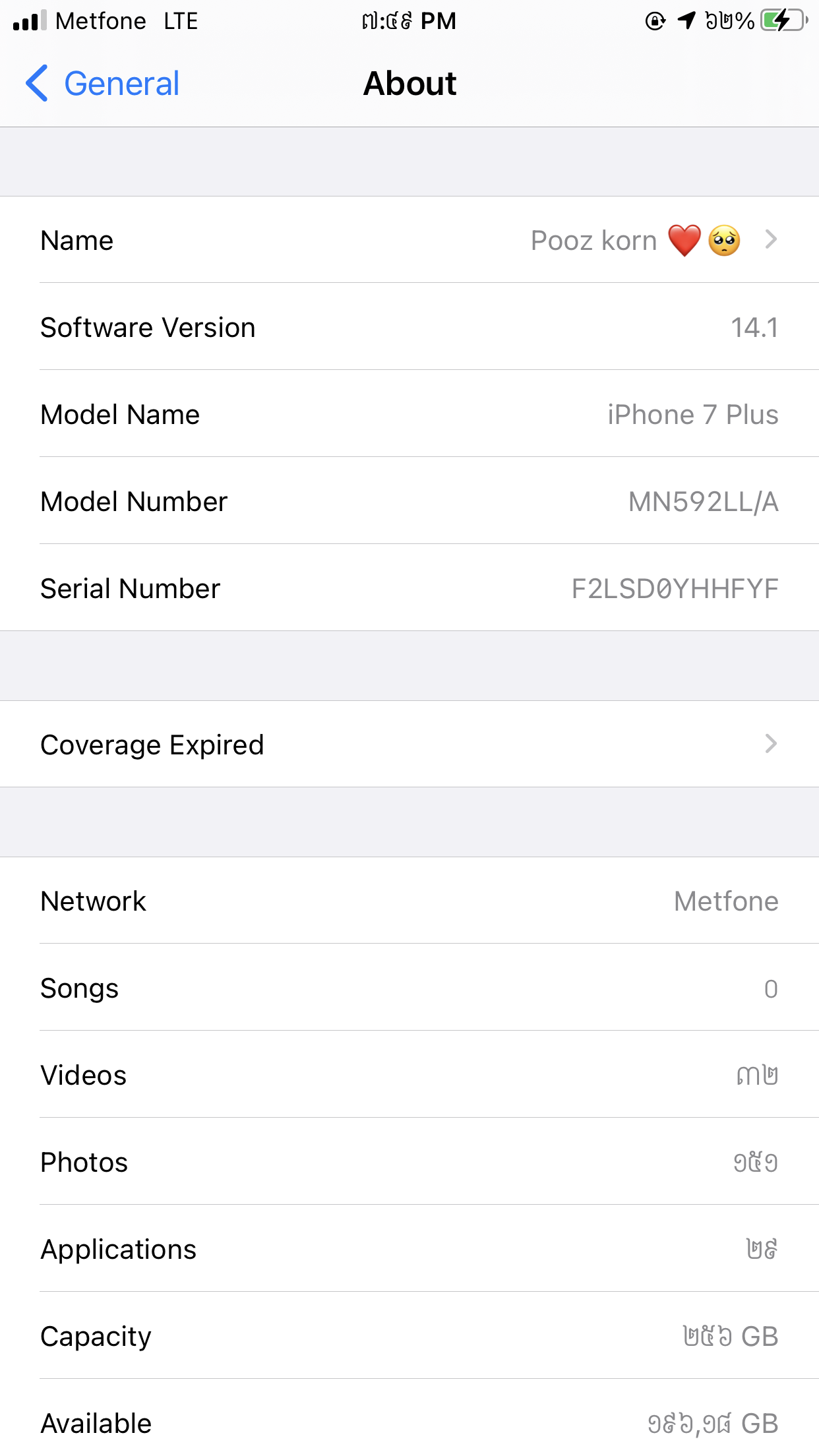Tap the battery percentage indicator

point(729,21)
